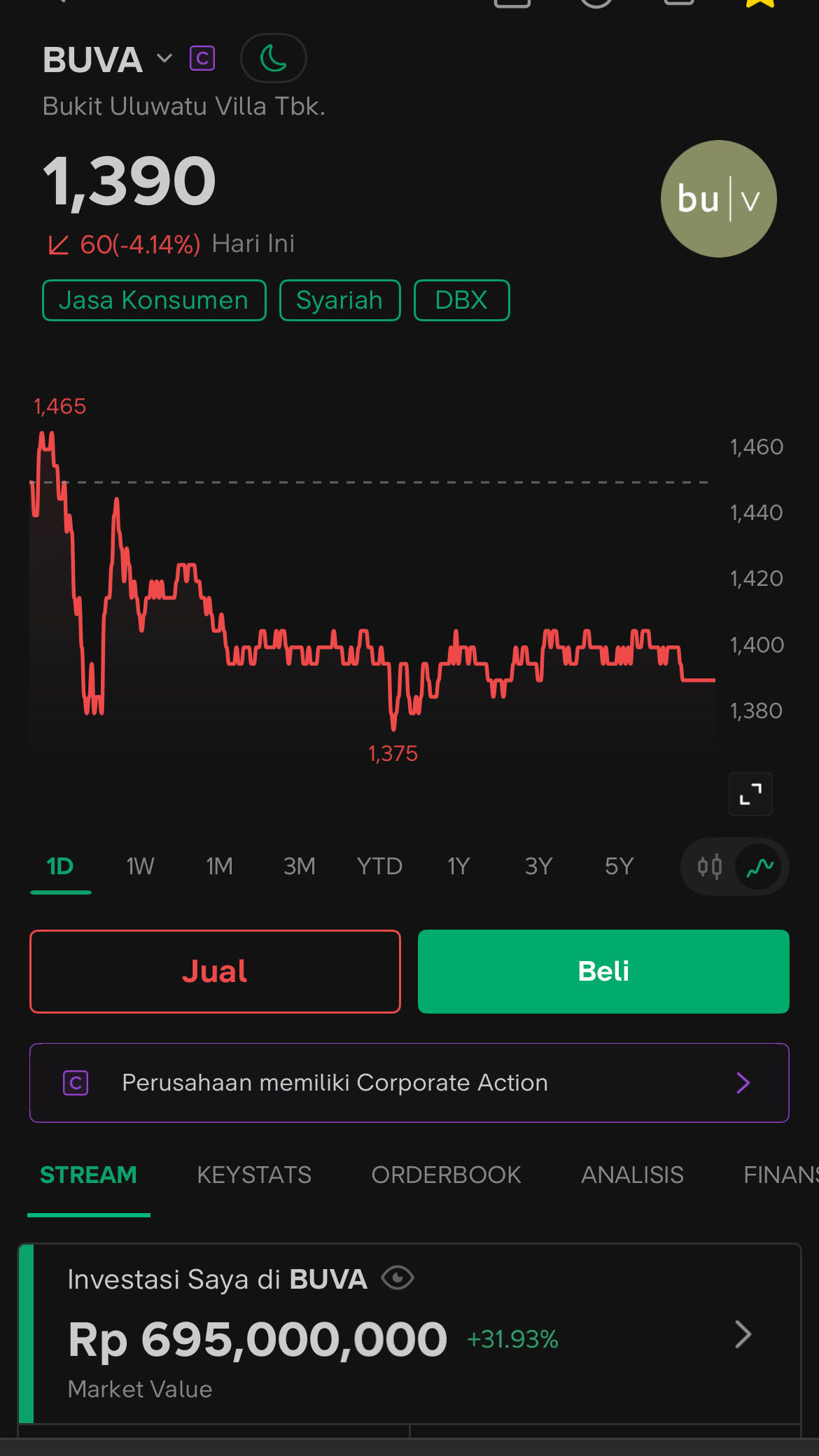Open the Corporate Action notice
This screenshot has height=1456, width=819.
[409, 1083]
